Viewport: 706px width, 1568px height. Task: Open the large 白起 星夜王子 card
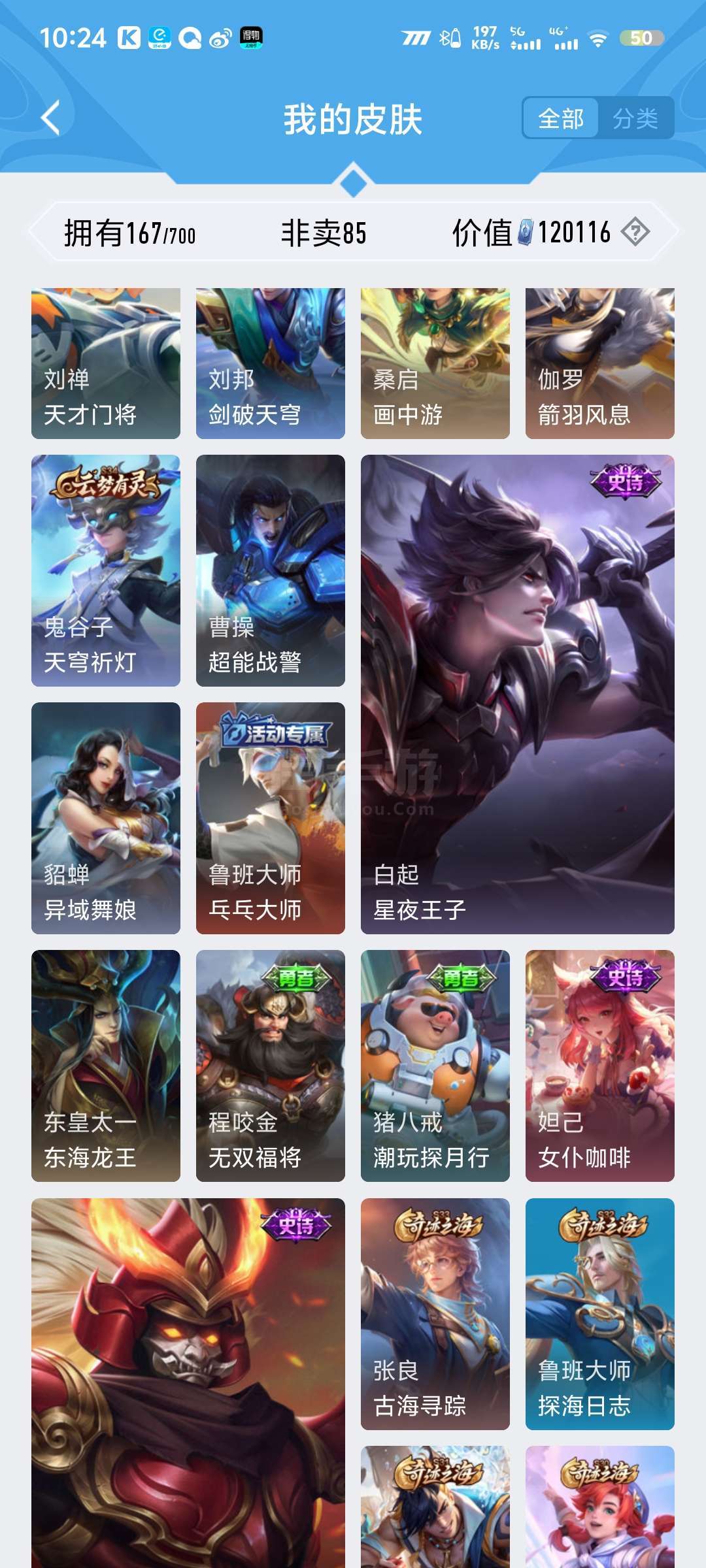tap(518, 694)
